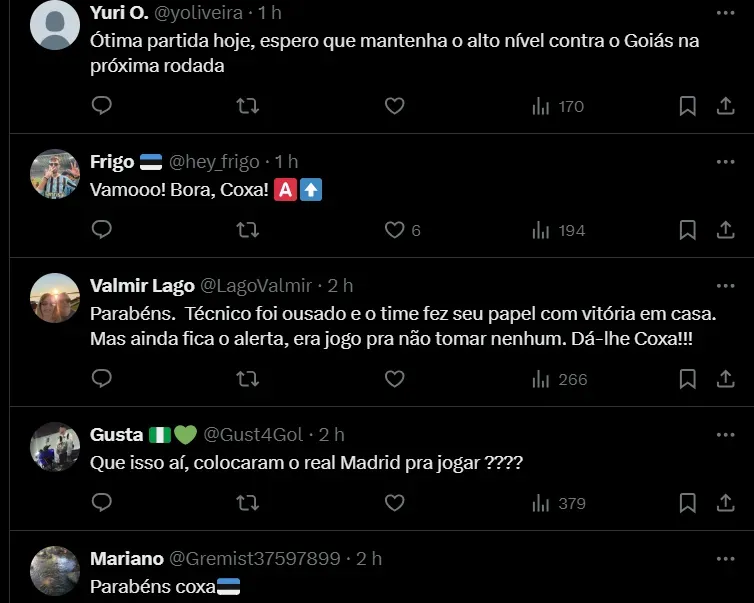The image size is (754, 603).
Task: Reply to Valmir Lago's tweet
Action: coord(101,379)
